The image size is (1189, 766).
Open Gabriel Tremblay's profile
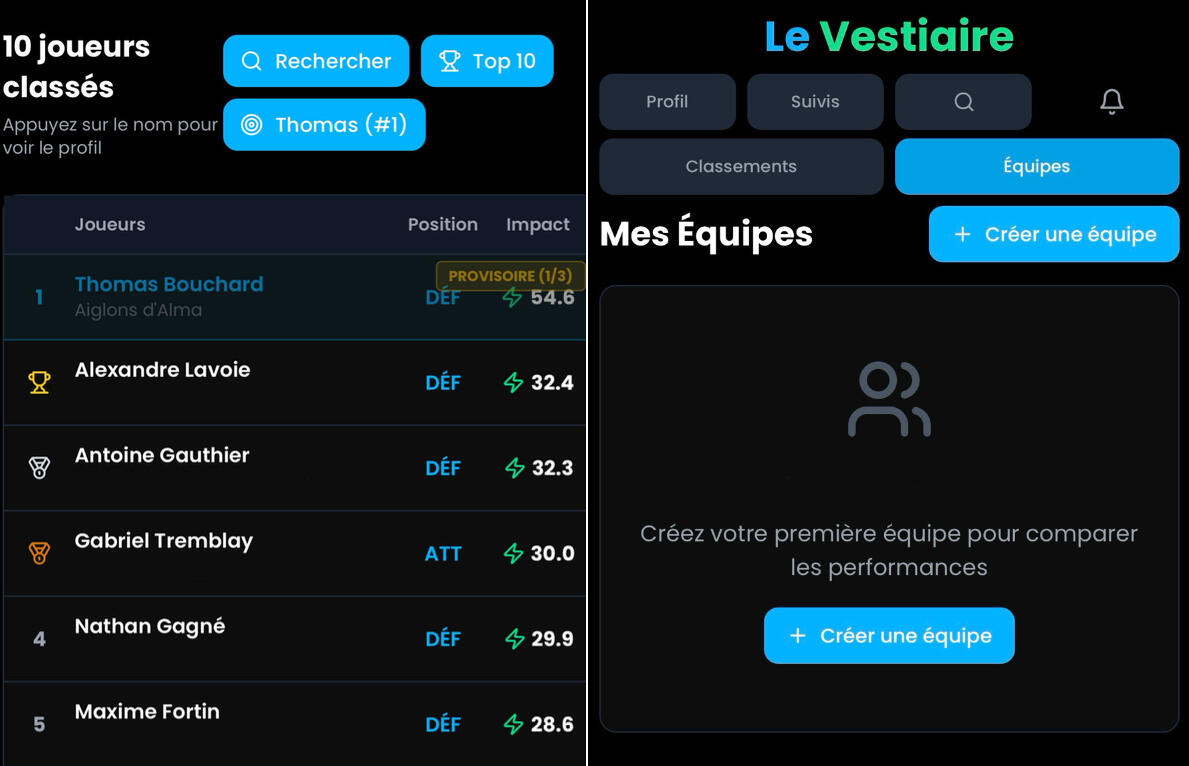coord(164,541)
